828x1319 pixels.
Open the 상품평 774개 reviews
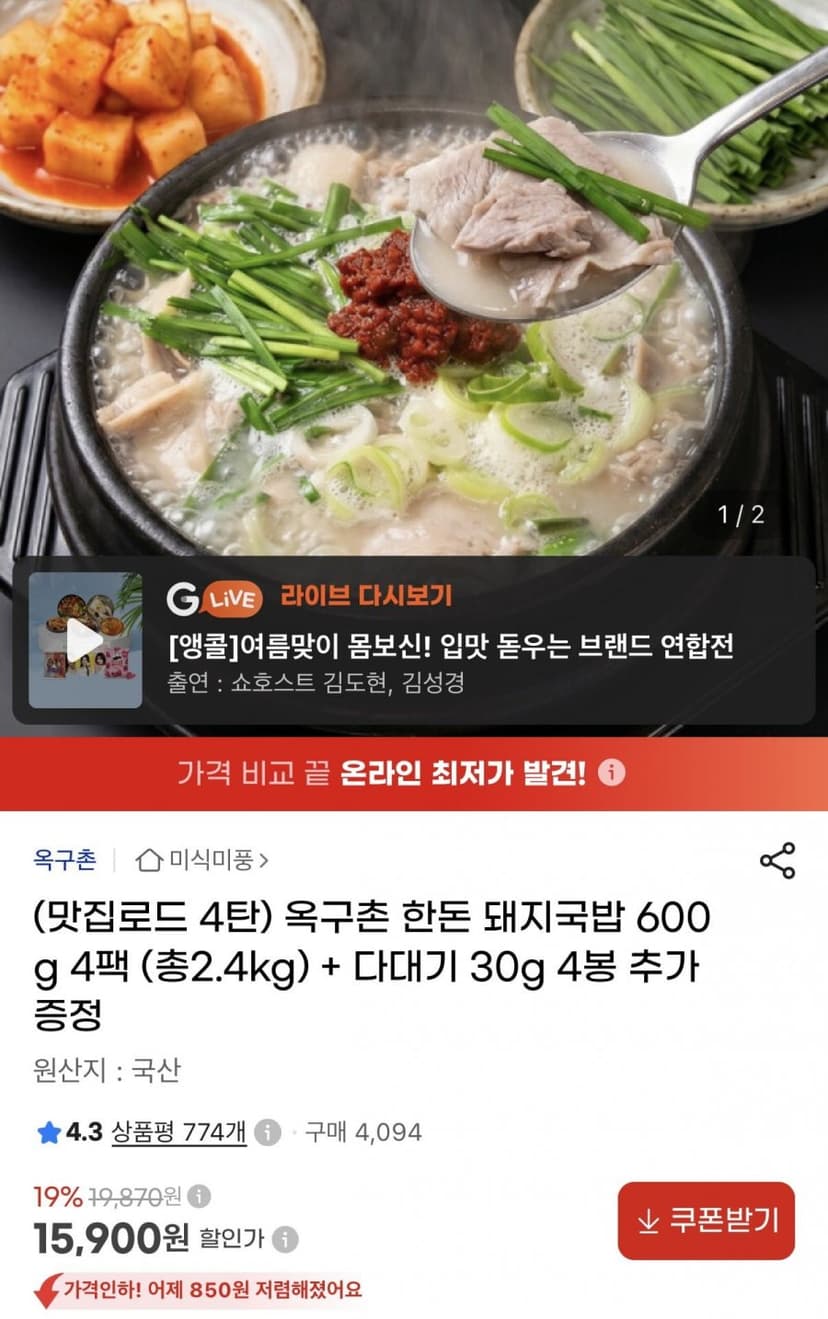point(179,1132)
